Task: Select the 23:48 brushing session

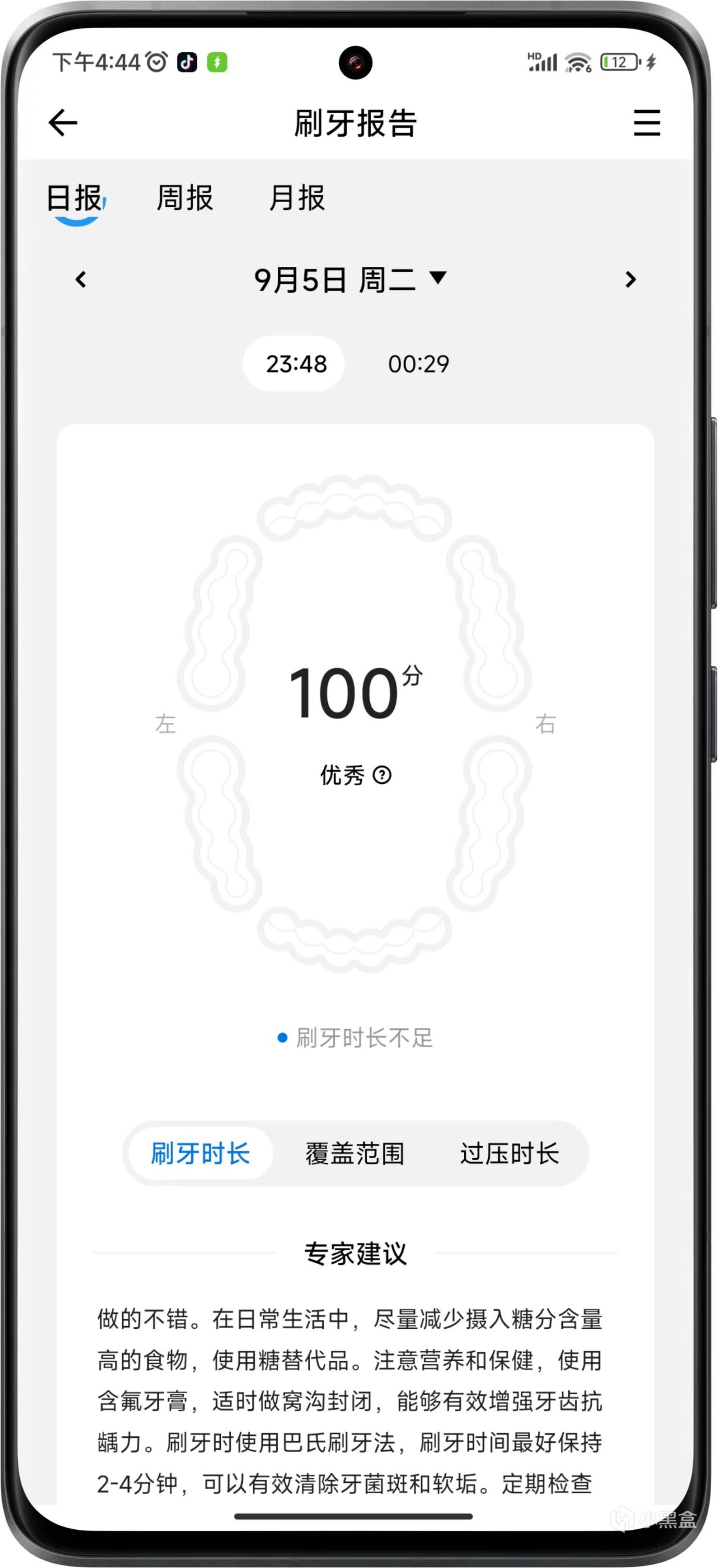Action: [x=296, y=364]
